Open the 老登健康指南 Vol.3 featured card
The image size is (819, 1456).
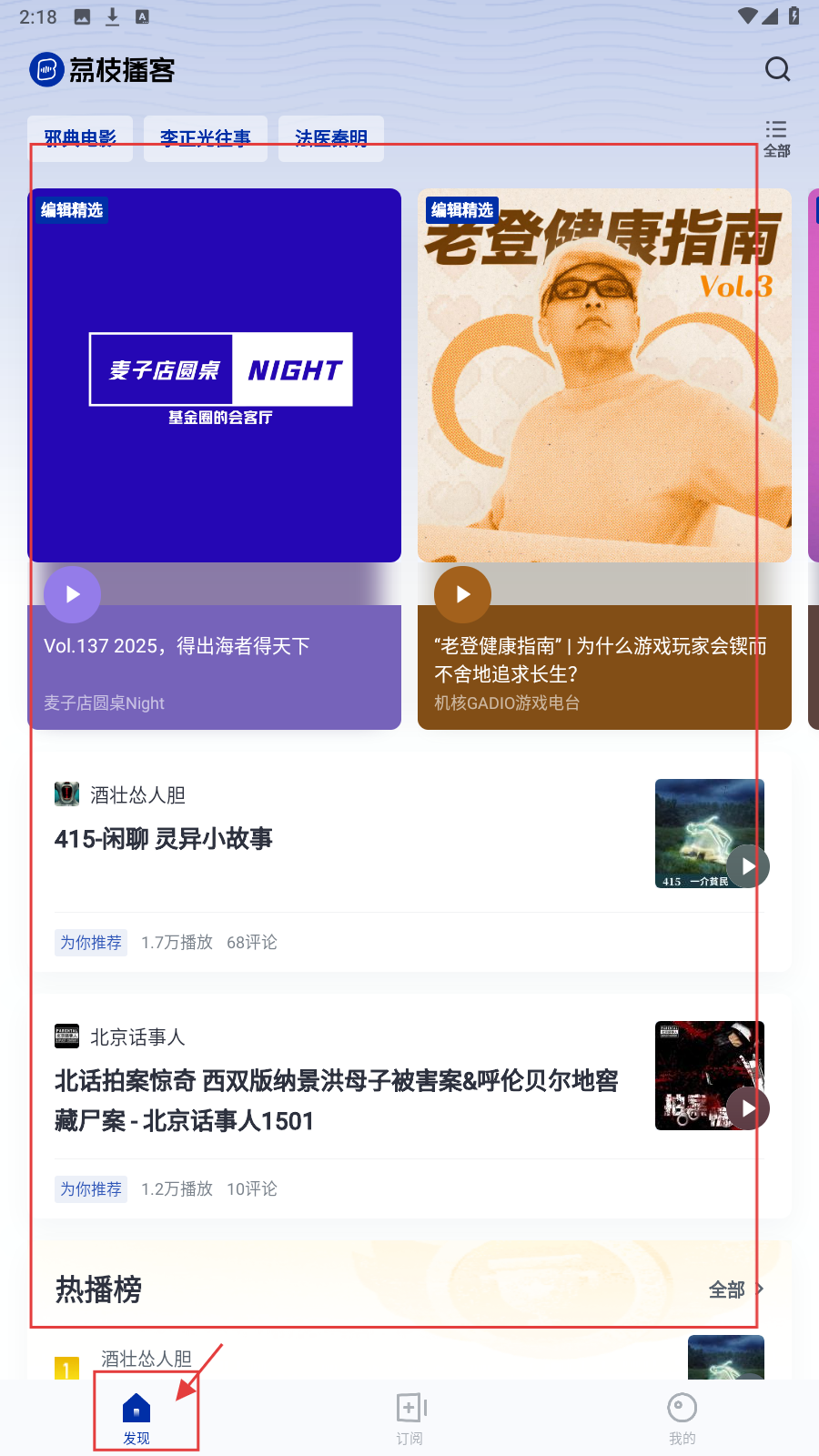click(604, 375)
